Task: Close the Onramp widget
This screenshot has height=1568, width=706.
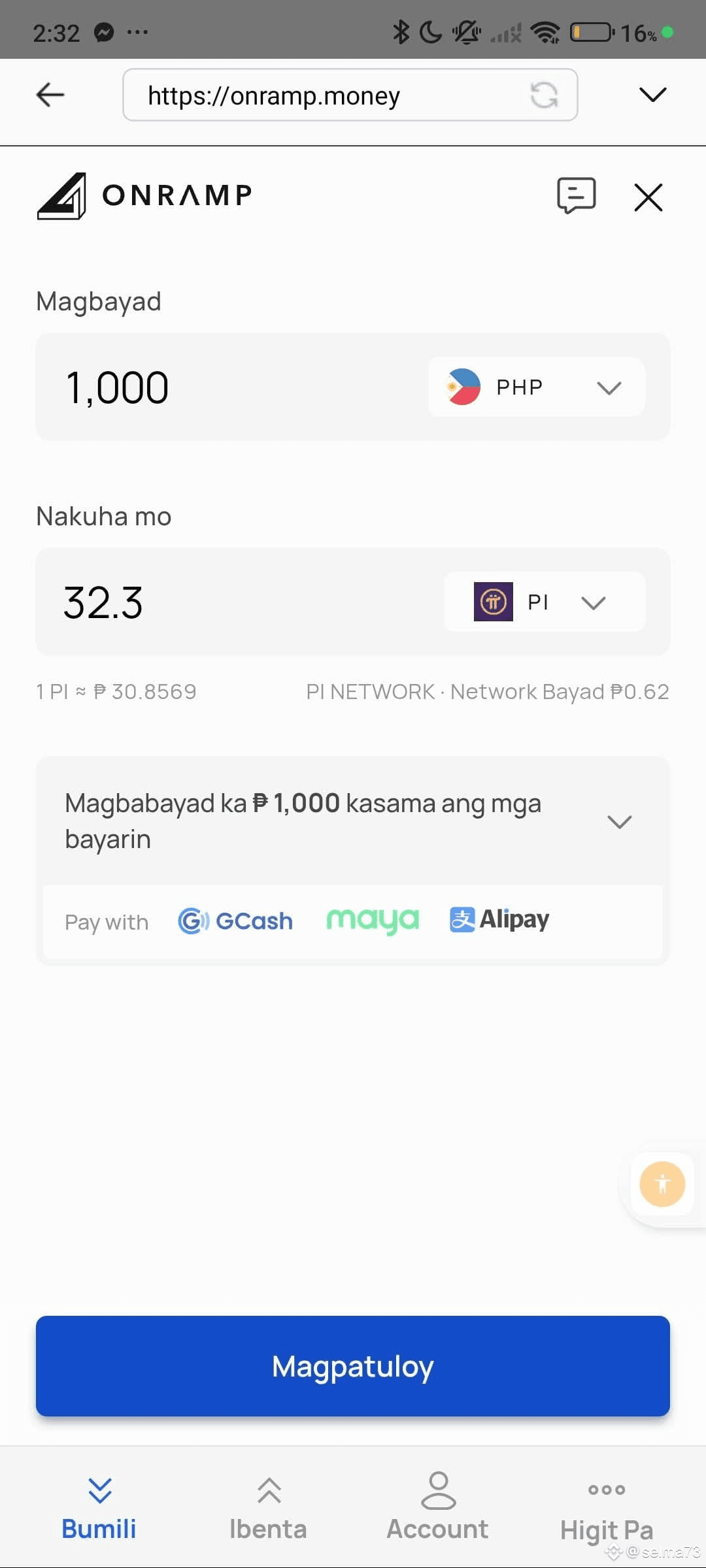Action: pos(647,197)
